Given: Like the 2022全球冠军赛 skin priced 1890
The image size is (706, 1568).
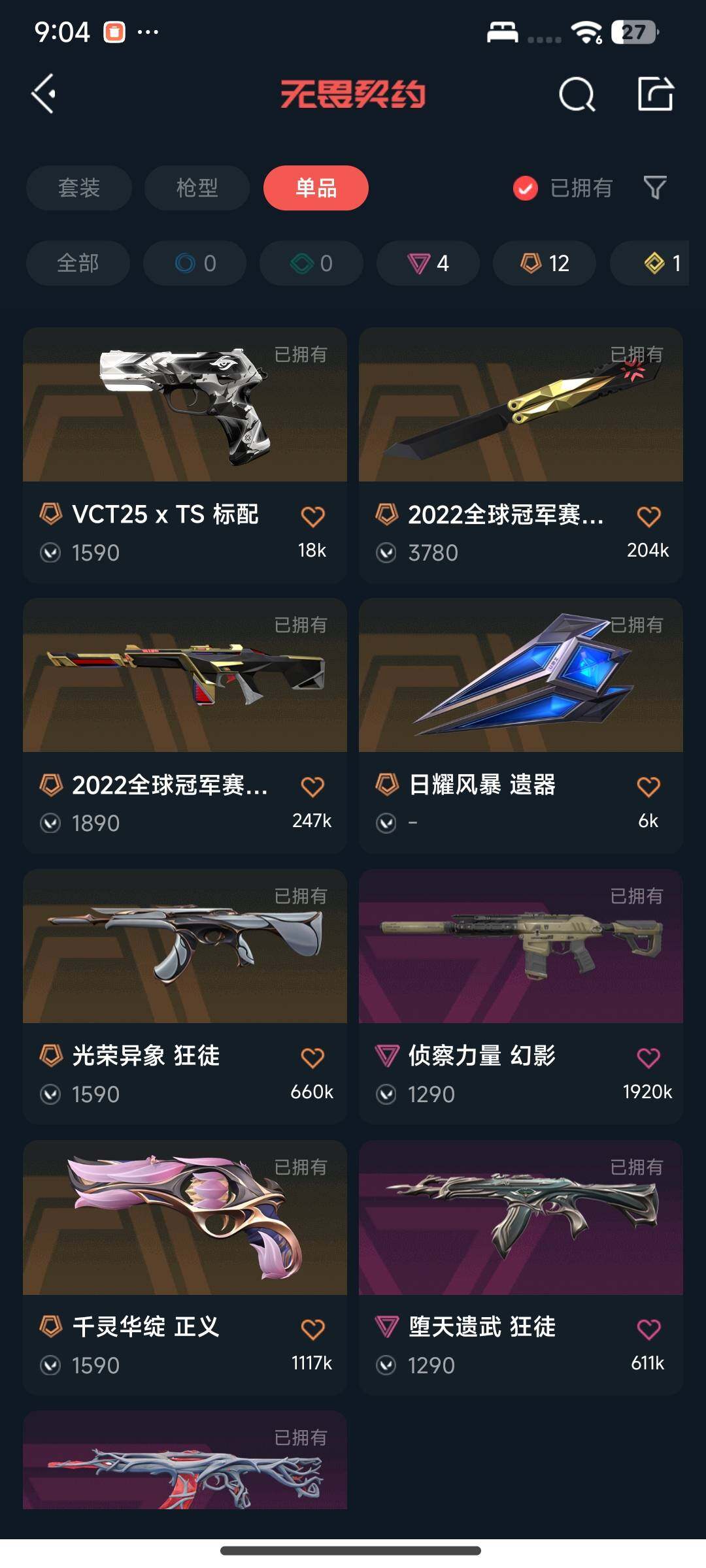Looking at the screenshot, I should pyautogui.click(x=312, y=787).
